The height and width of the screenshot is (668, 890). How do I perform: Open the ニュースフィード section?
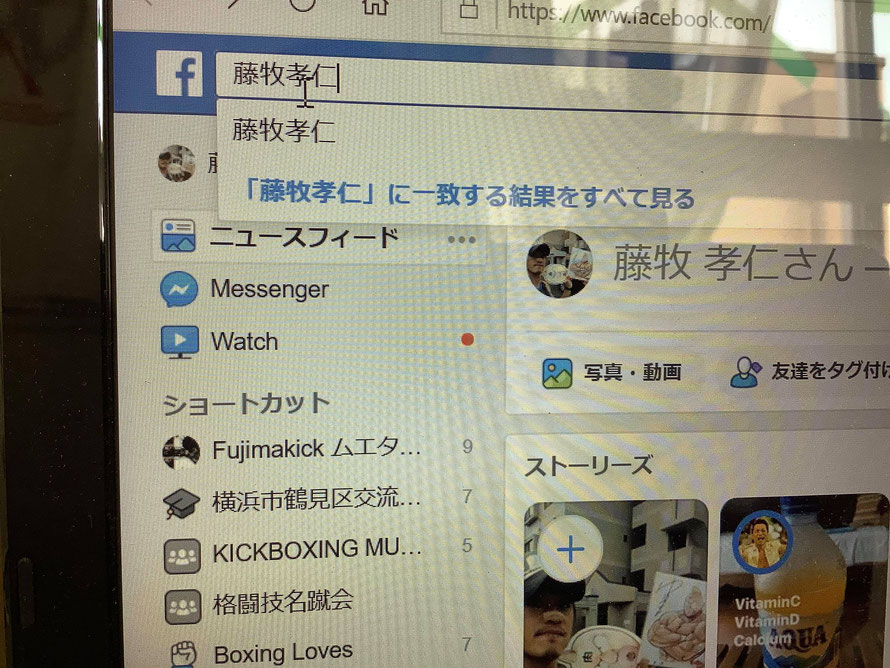point(304,237)
